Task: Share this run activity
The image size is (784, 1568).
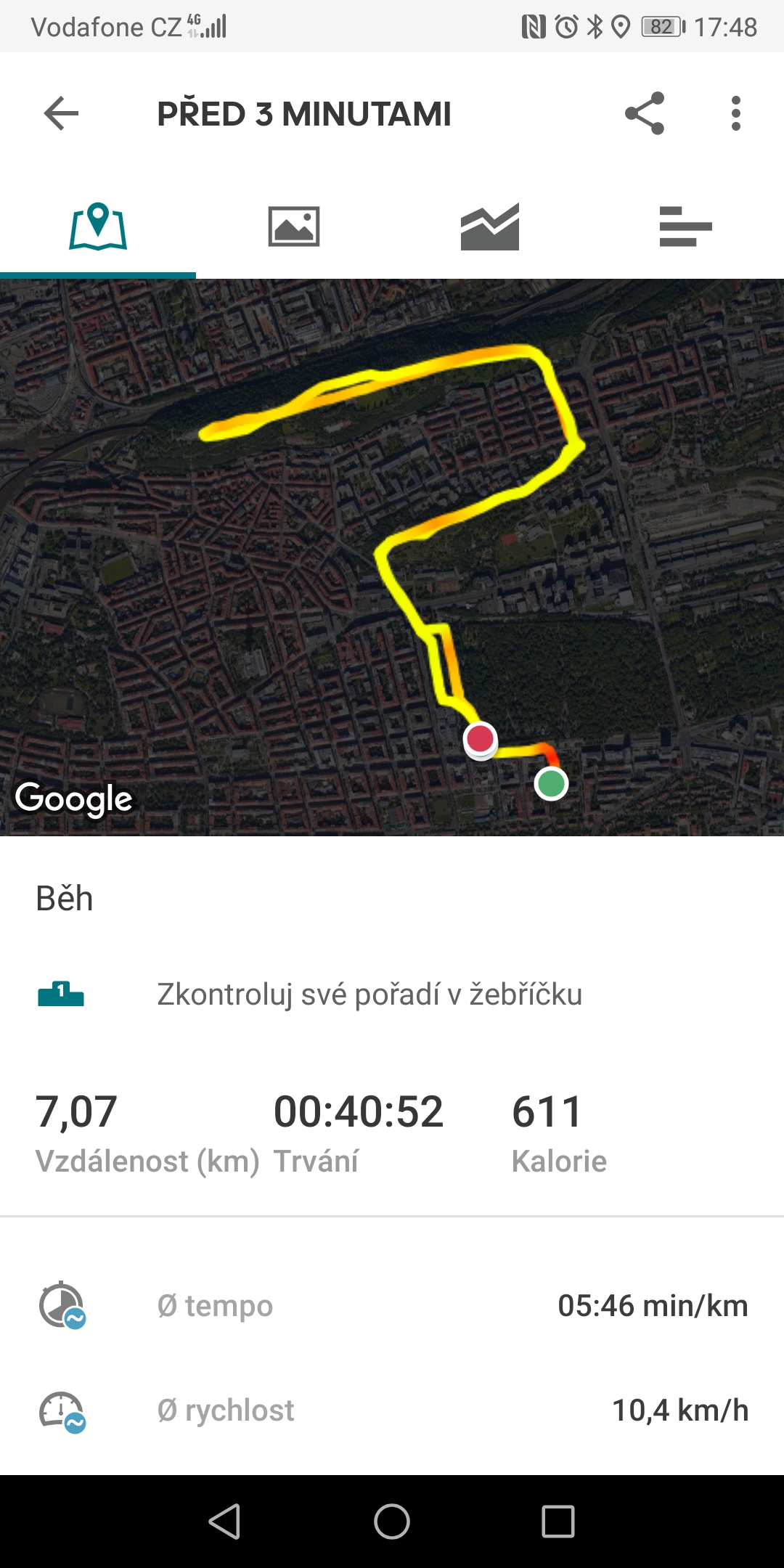Action: [645, 113]
